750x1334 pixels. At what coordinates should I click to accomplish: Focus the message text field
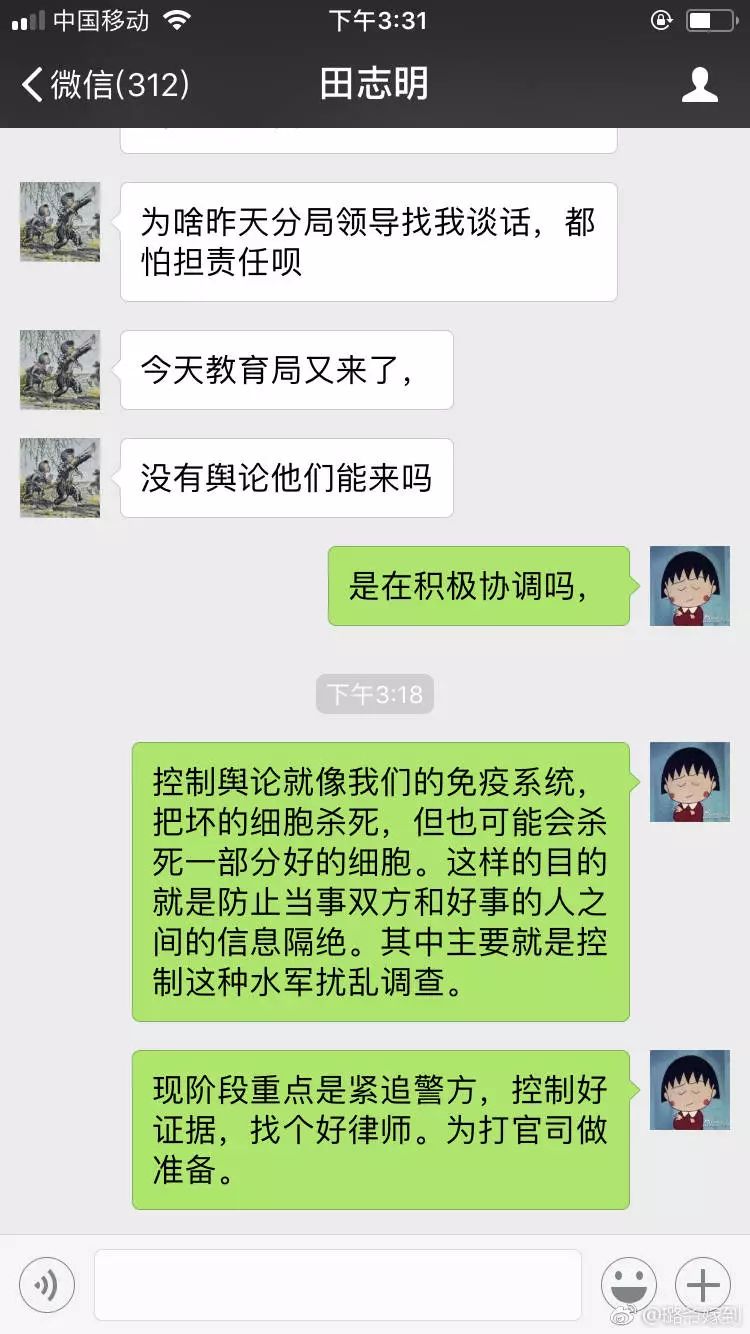click(338, 1284)
